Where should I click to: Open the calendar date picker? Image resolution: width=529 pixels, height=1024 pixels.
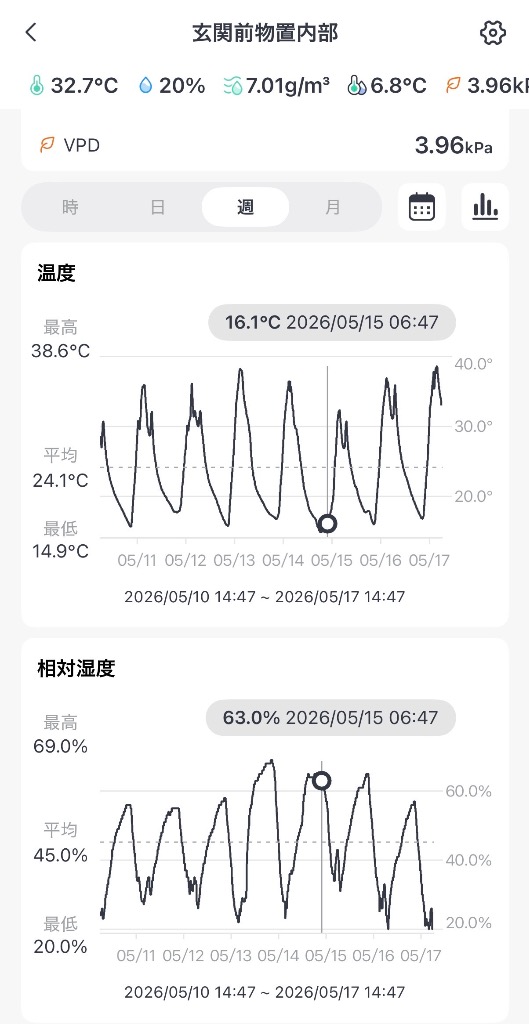[x=422, y=207]
